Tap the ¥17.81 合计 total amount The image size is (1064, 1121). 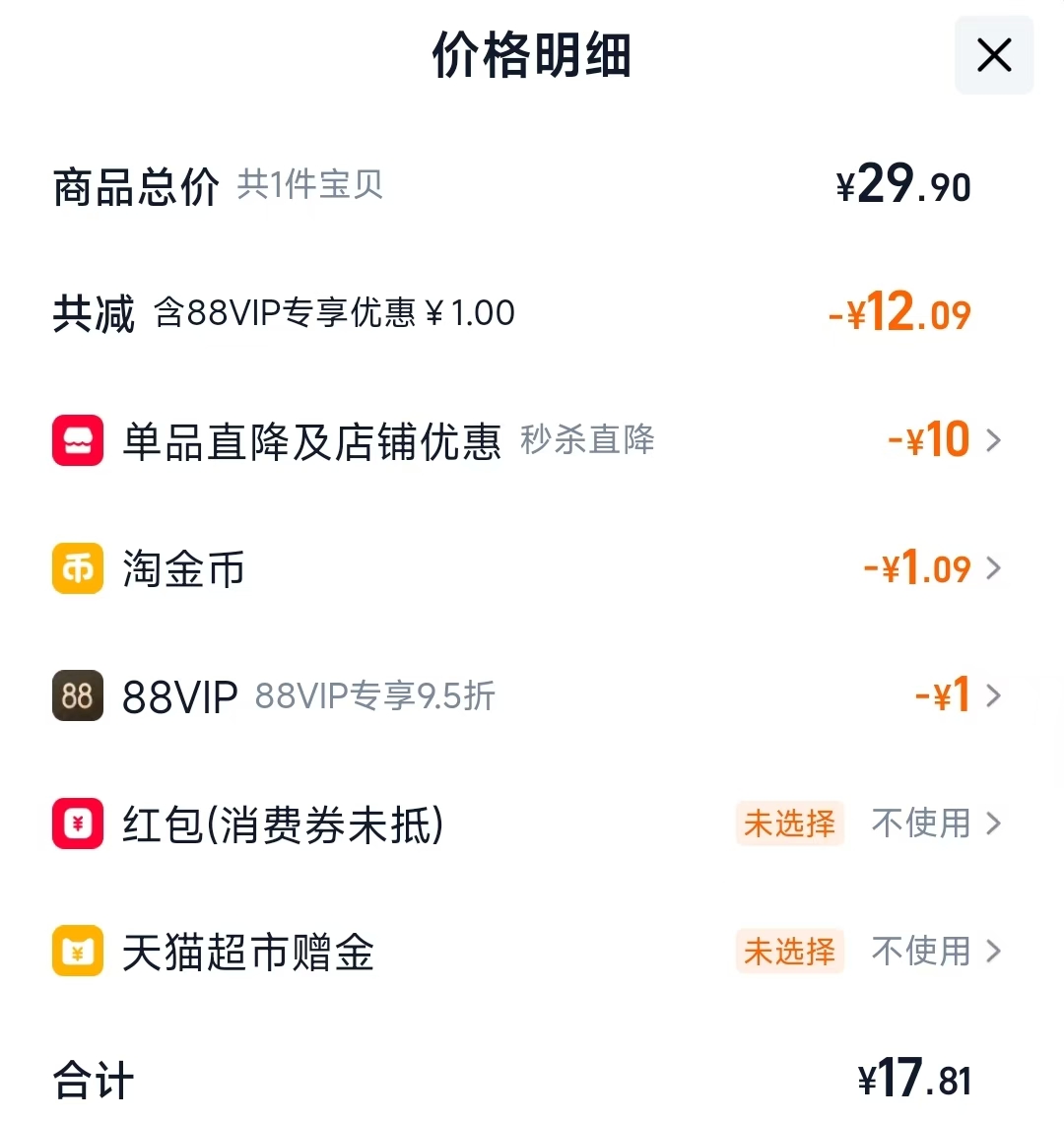[916, 1081]
